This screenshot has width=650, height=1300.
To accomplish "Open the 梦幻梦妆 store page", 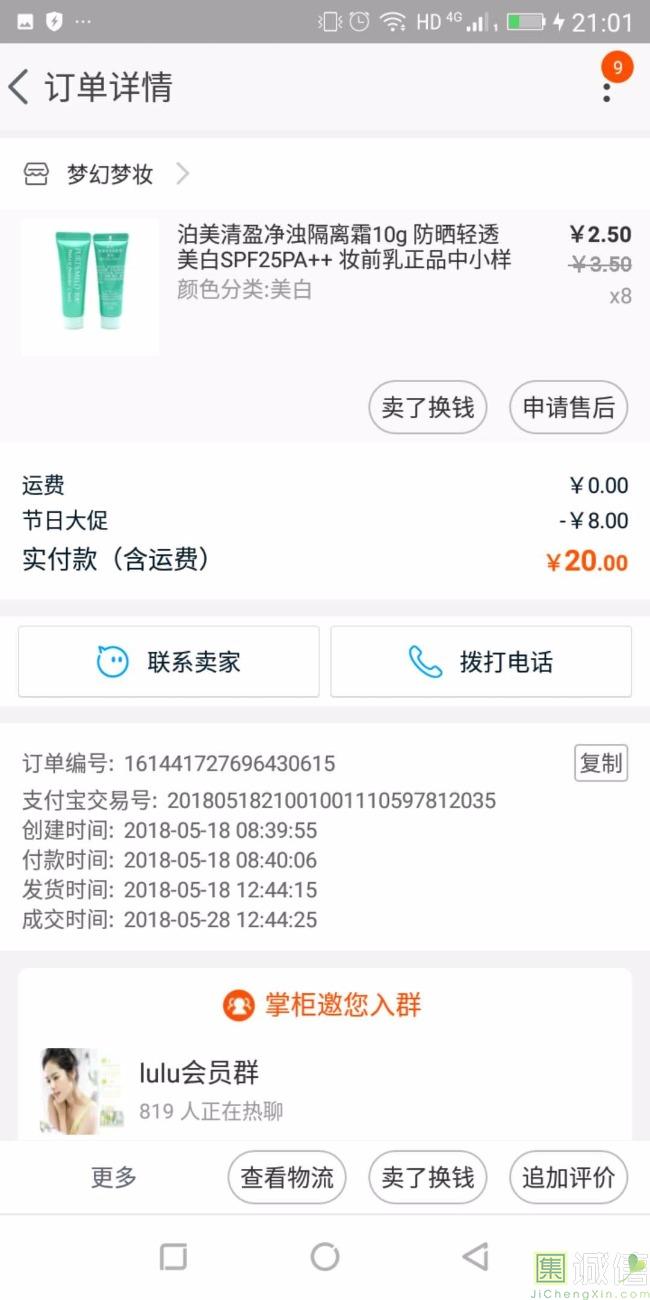I will (x=108, y=174).
